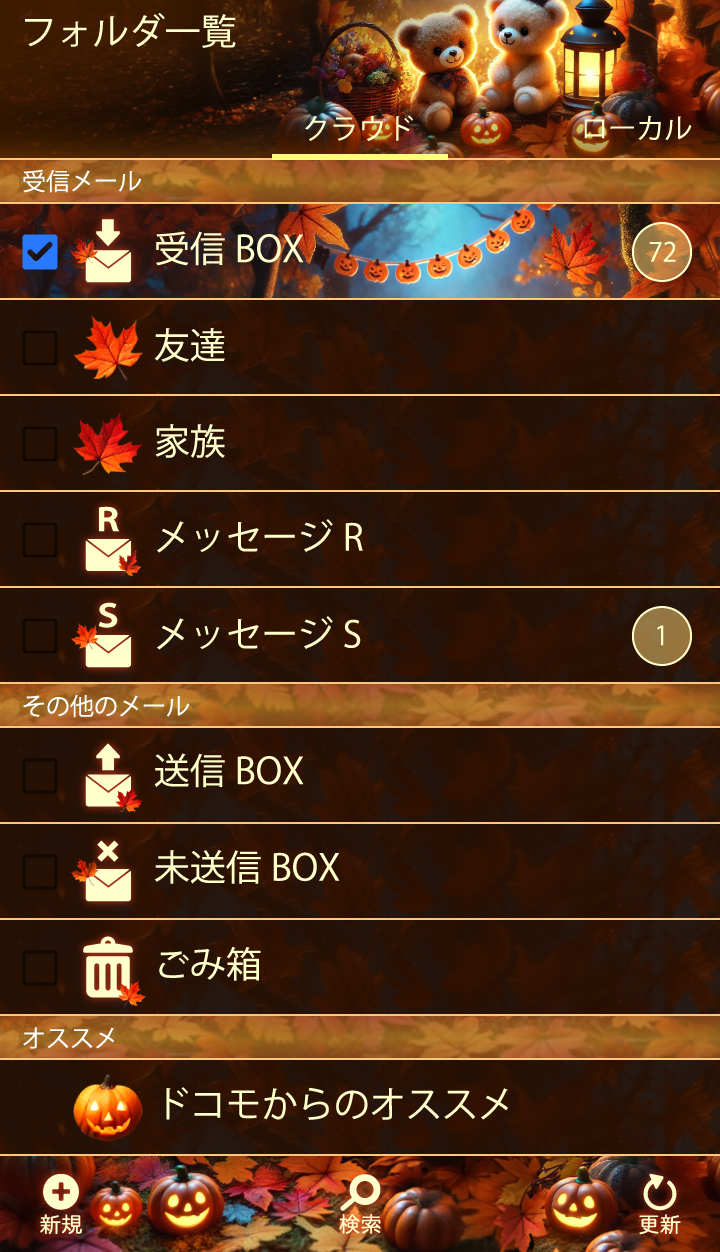Check the 家族 folder checkbox
The image size is (720, 1252).
pyautogui.click(x=40, y=444)
